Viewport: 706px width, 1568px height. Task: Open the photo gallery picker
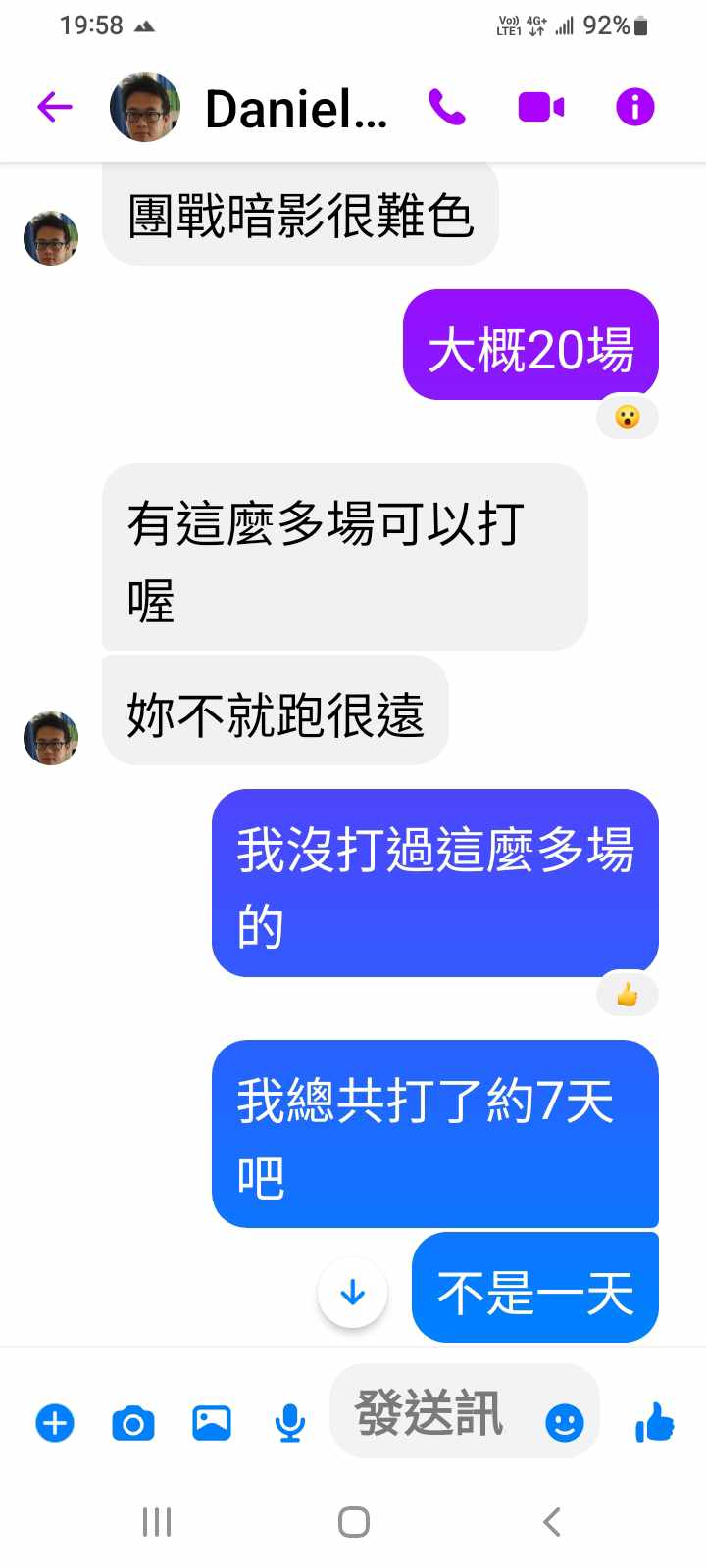pos(212,1423)
